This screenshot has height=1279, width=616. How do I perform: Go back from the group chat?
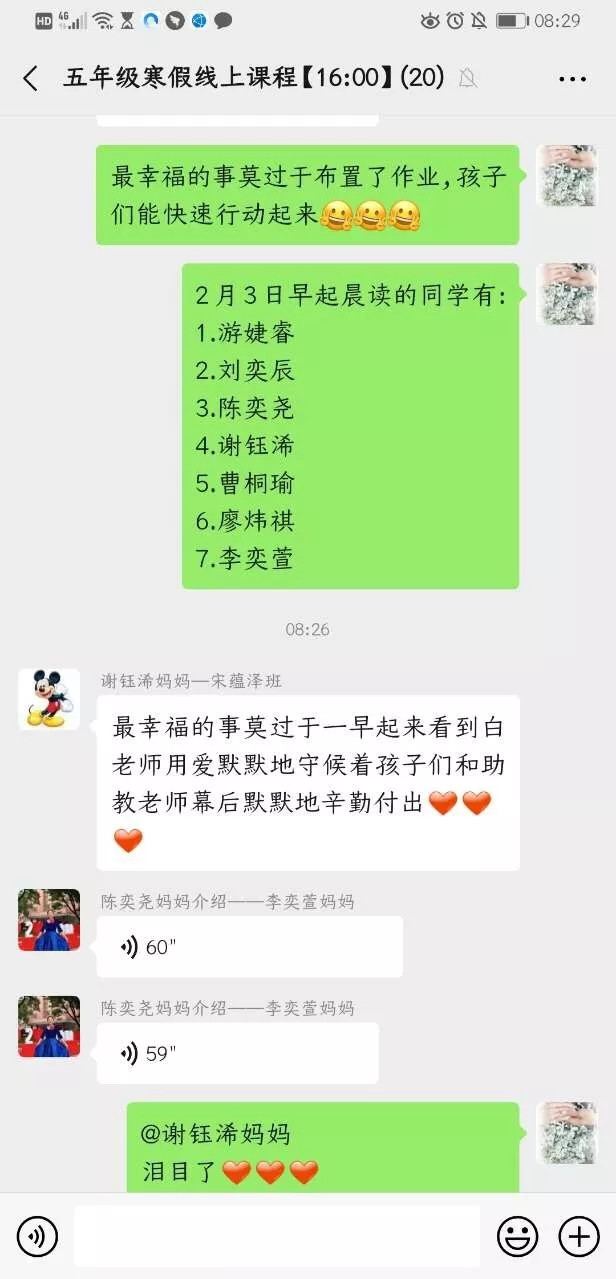tap(30, 79)
